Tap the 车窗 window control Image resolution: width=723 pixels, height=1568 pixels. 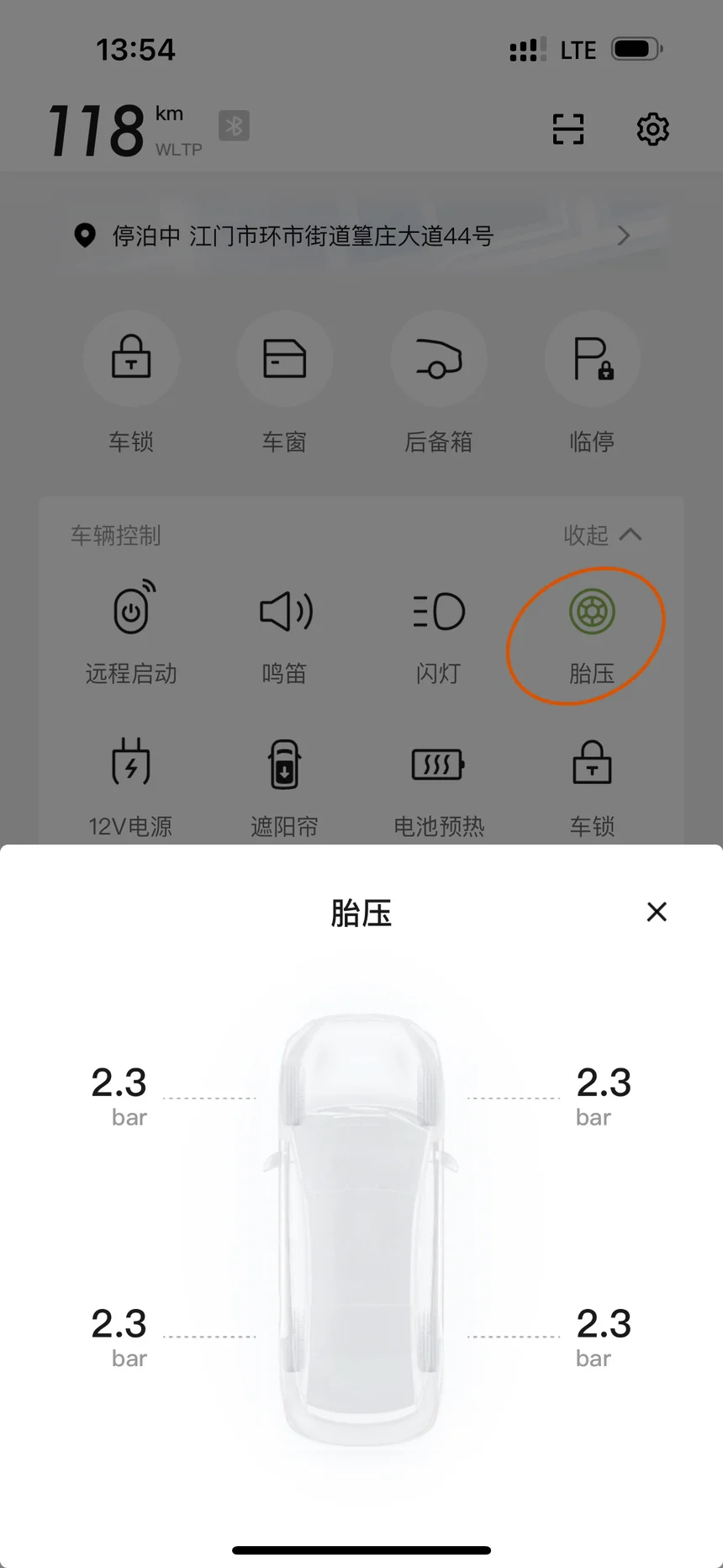pyautogui.click(x=284, y=360)
